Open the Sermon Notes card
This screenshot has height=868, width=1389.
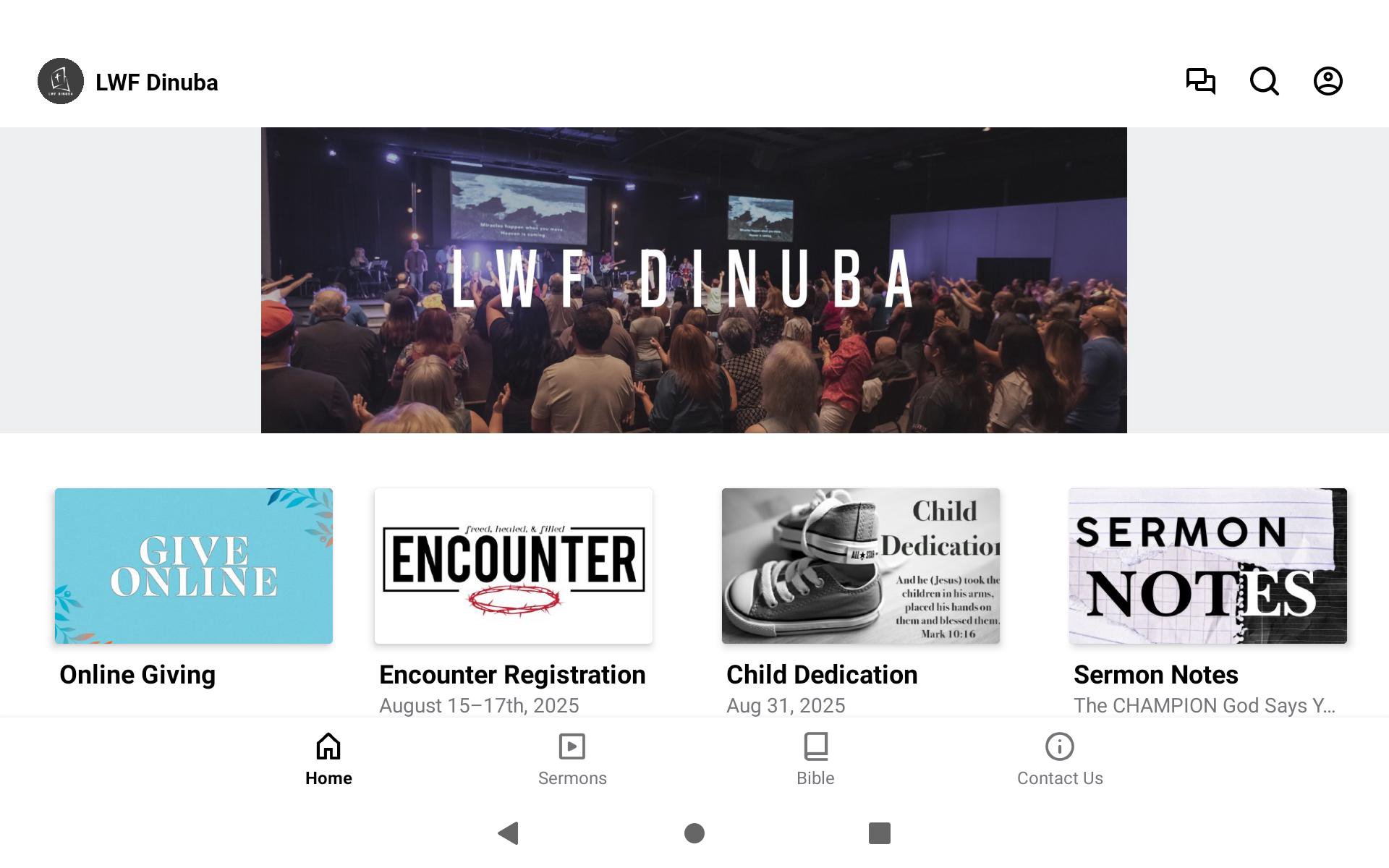[1208, 566]
